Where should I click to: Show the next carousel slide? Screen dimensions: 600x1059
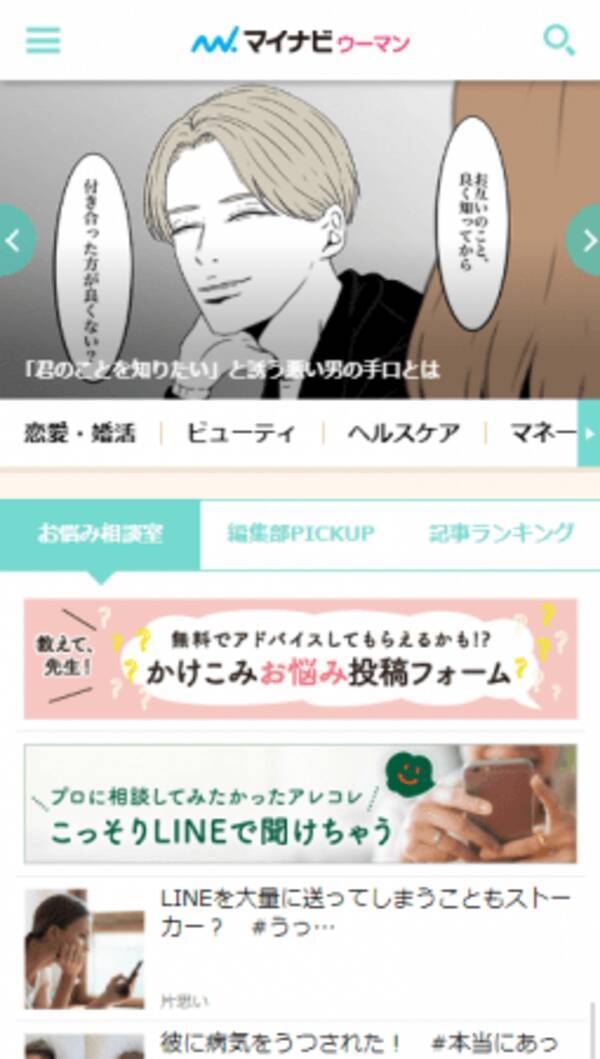[586, 240]
